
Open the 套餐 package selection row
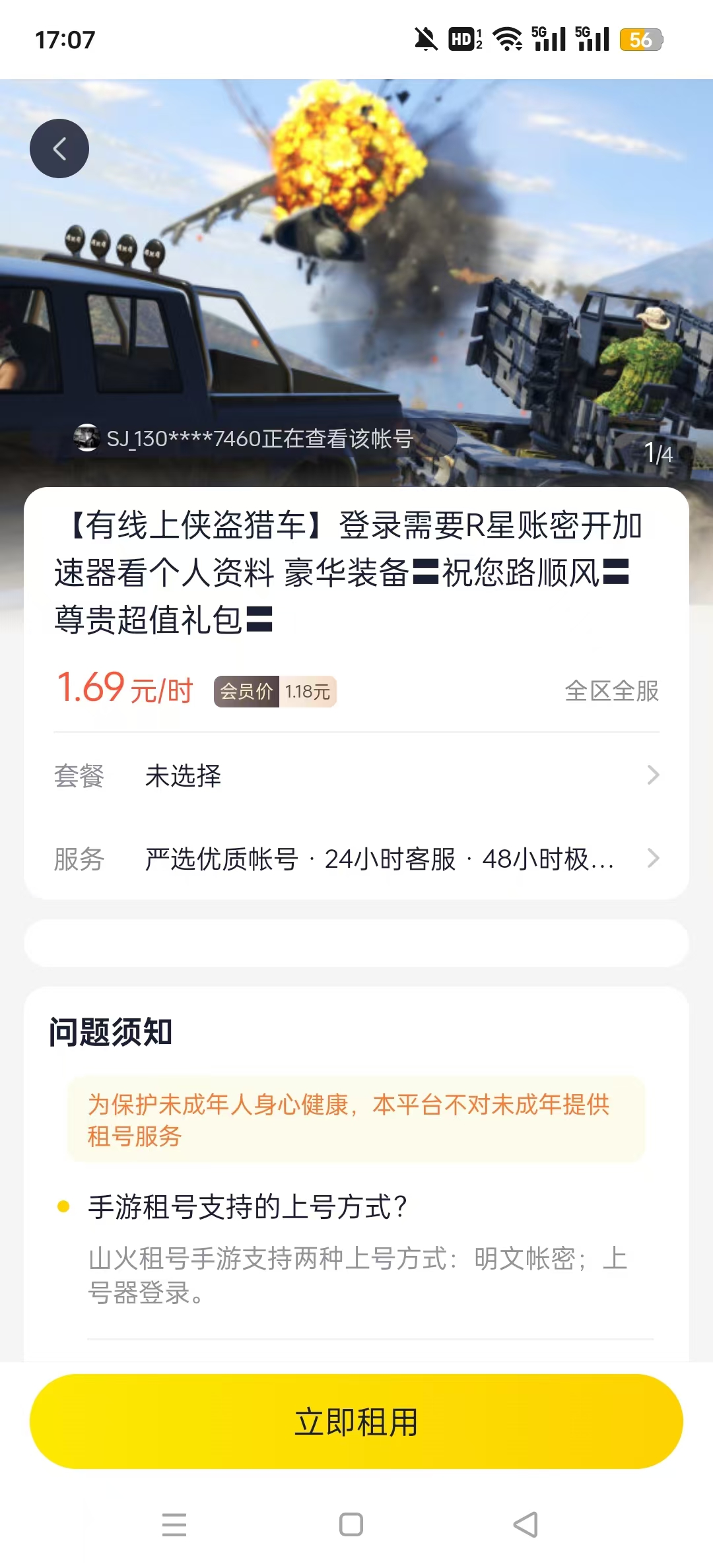pyautogui.click(x=356, y=775)
